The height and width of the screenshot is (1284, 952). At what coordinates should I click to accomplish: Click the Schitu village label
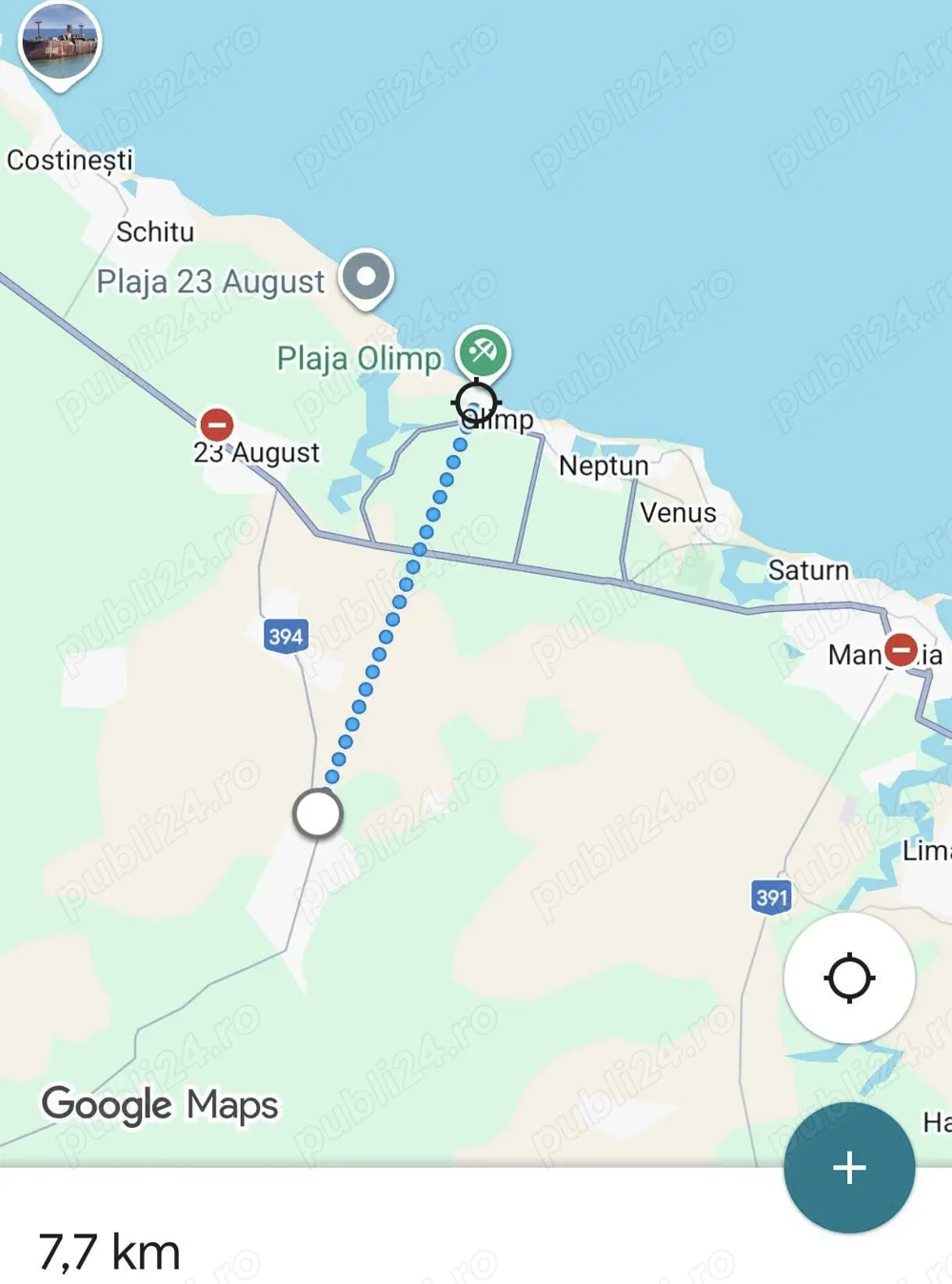tap(155, 232)
